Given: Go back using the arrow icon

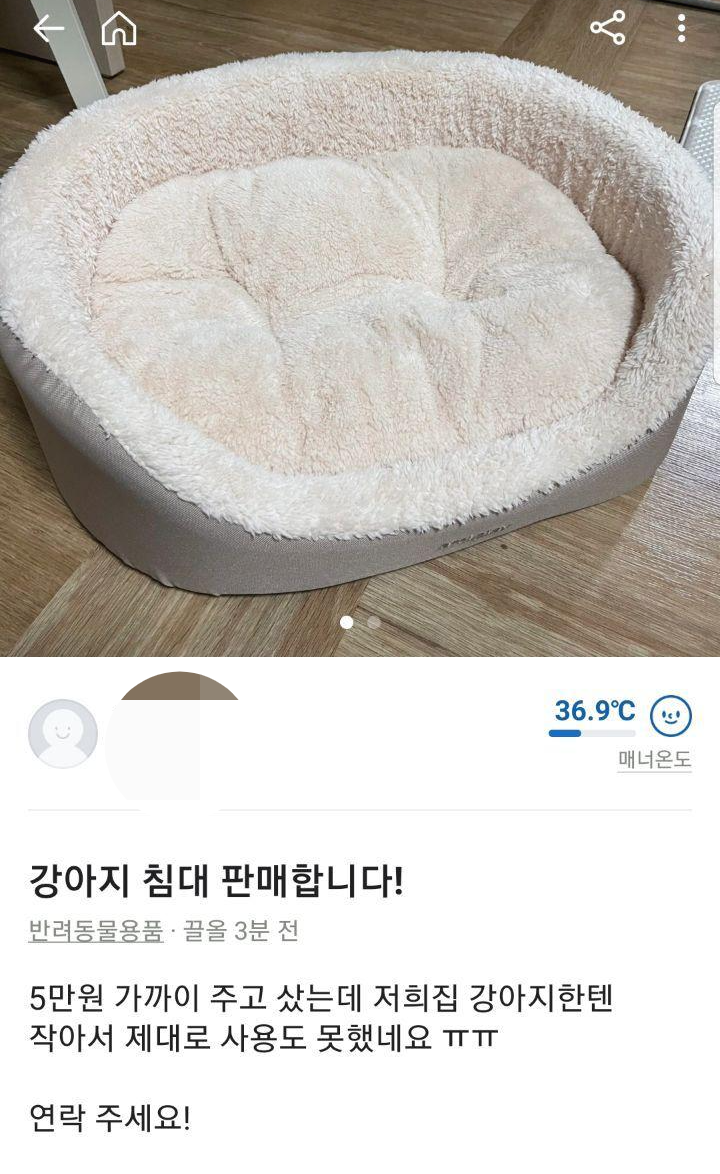Looking at the screenshot, I should (48, 29).
